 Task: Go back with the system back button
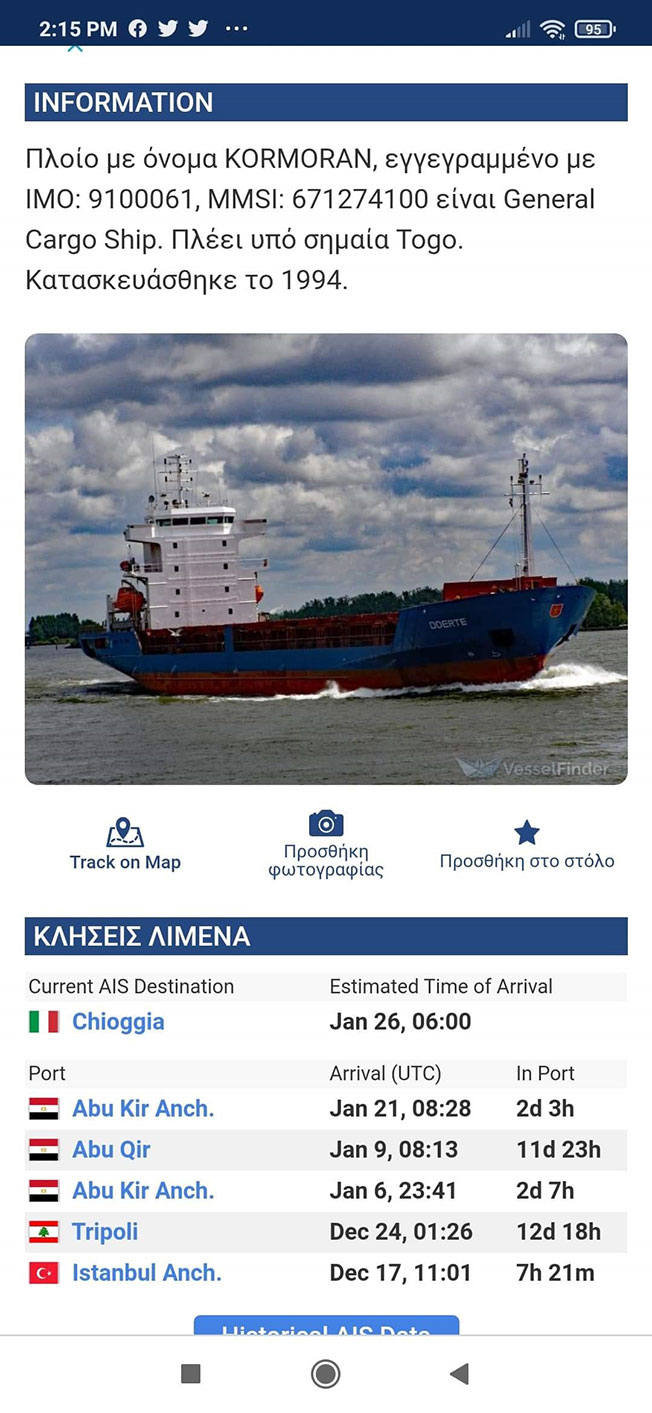459,1374
